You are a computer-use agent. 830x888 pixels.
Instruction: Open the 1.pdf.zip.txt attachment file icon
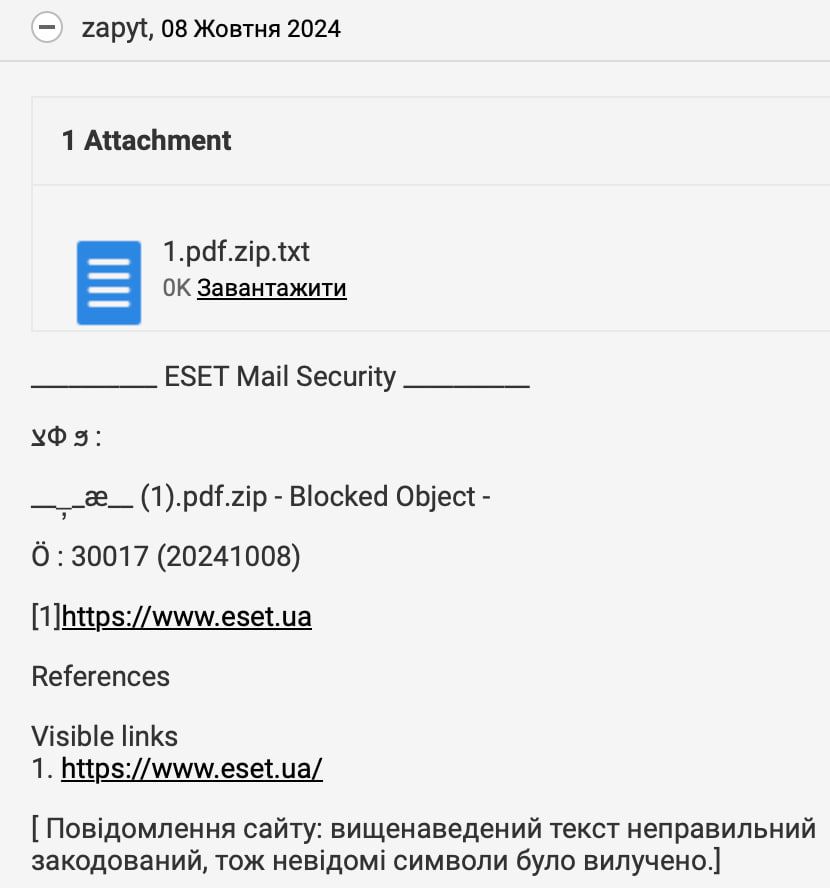tap(108, 282)
